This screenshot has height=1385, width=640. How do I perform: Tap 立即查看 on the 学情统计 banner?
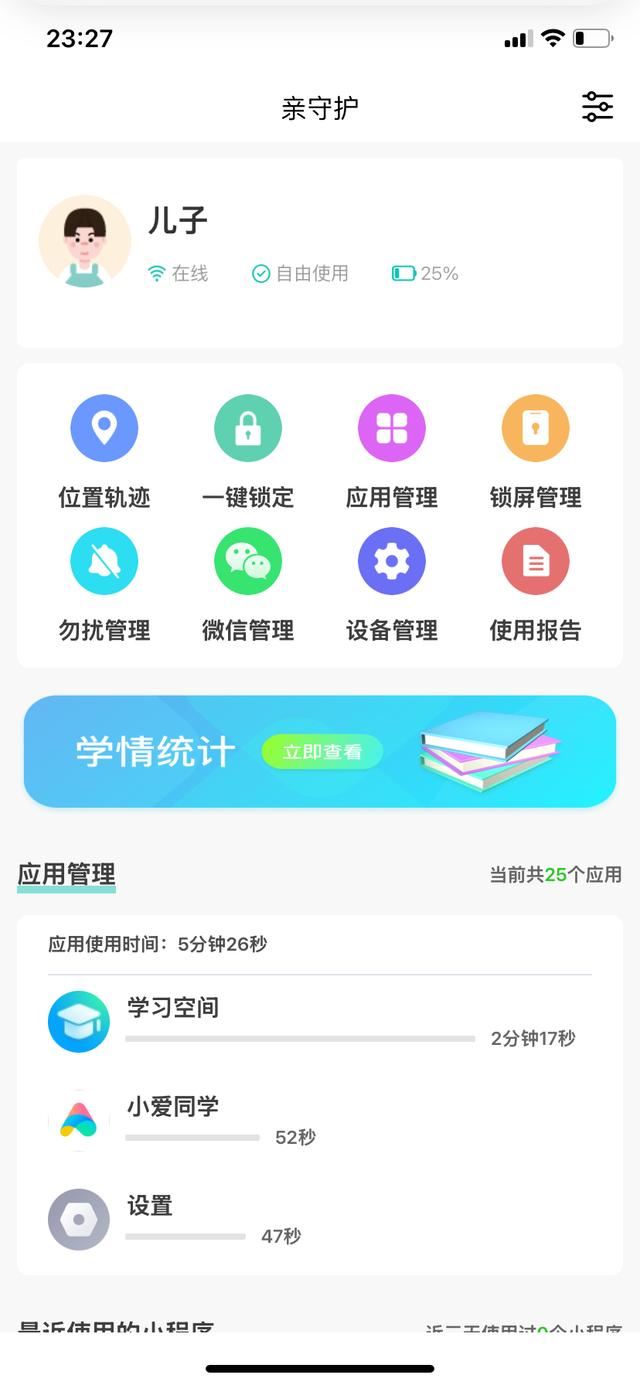click(x=321, y=752)
